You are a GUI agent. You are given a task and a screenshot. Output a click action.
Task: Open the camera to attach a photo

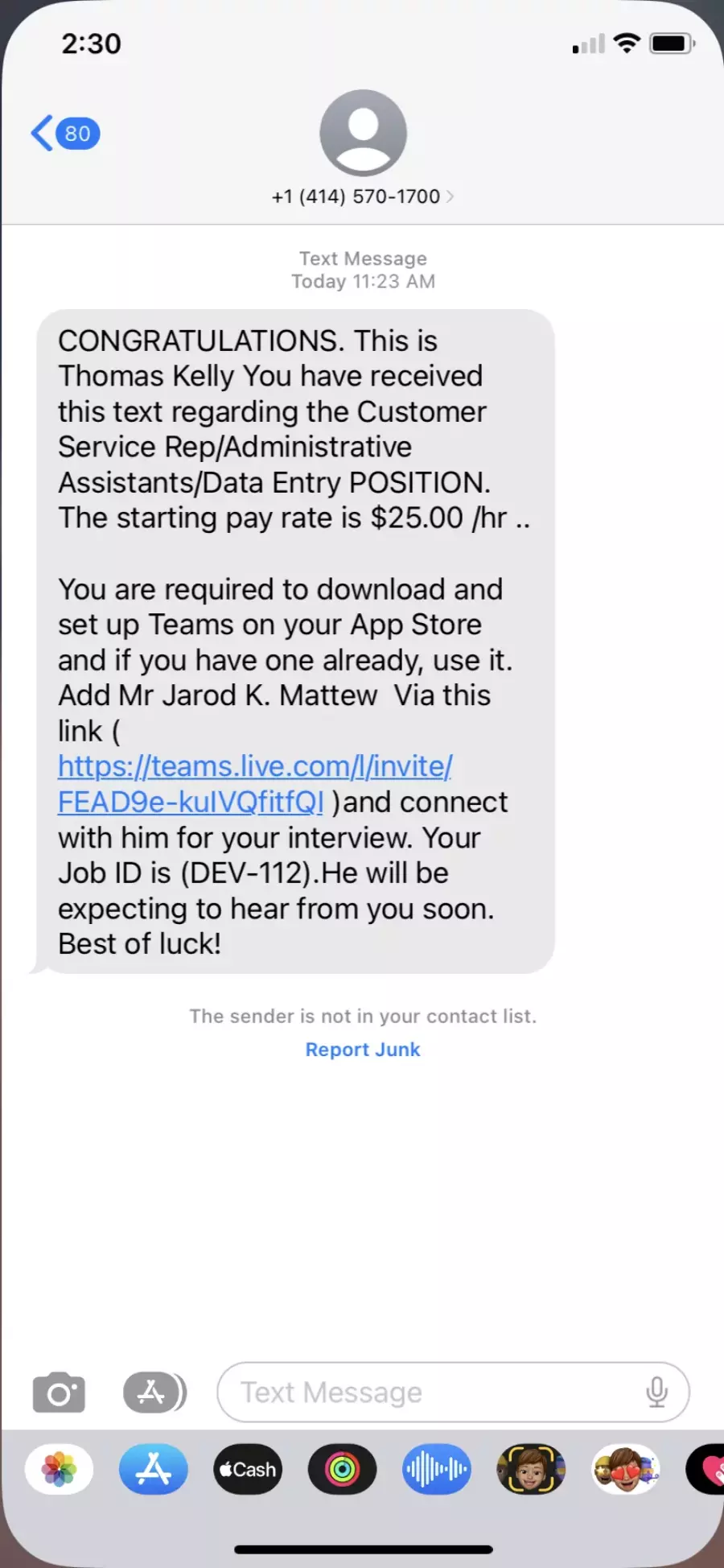pyautogui.click(x=59, y=1393)
